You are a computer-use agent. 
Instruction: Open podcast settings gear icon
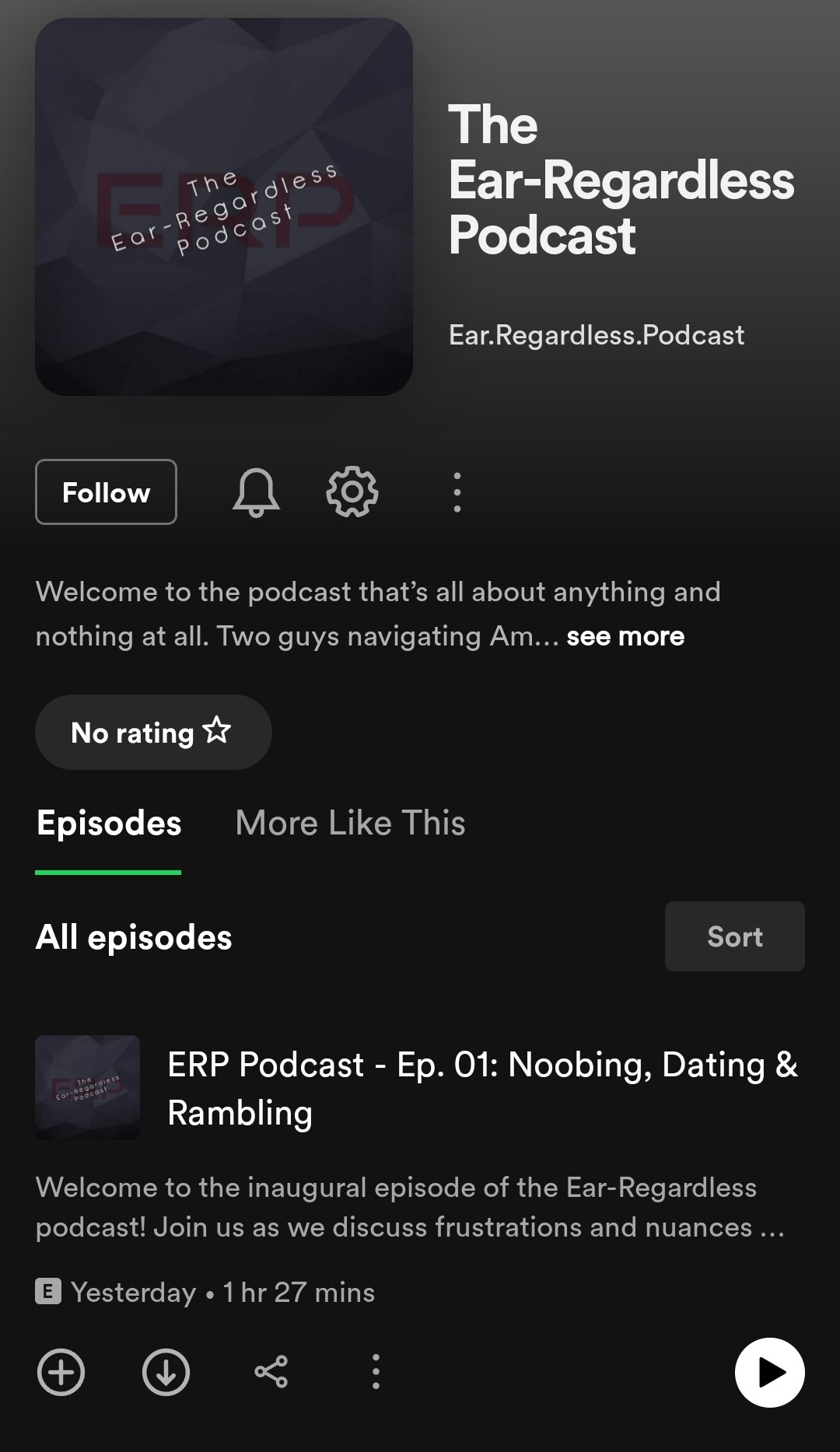coord(352,492)
